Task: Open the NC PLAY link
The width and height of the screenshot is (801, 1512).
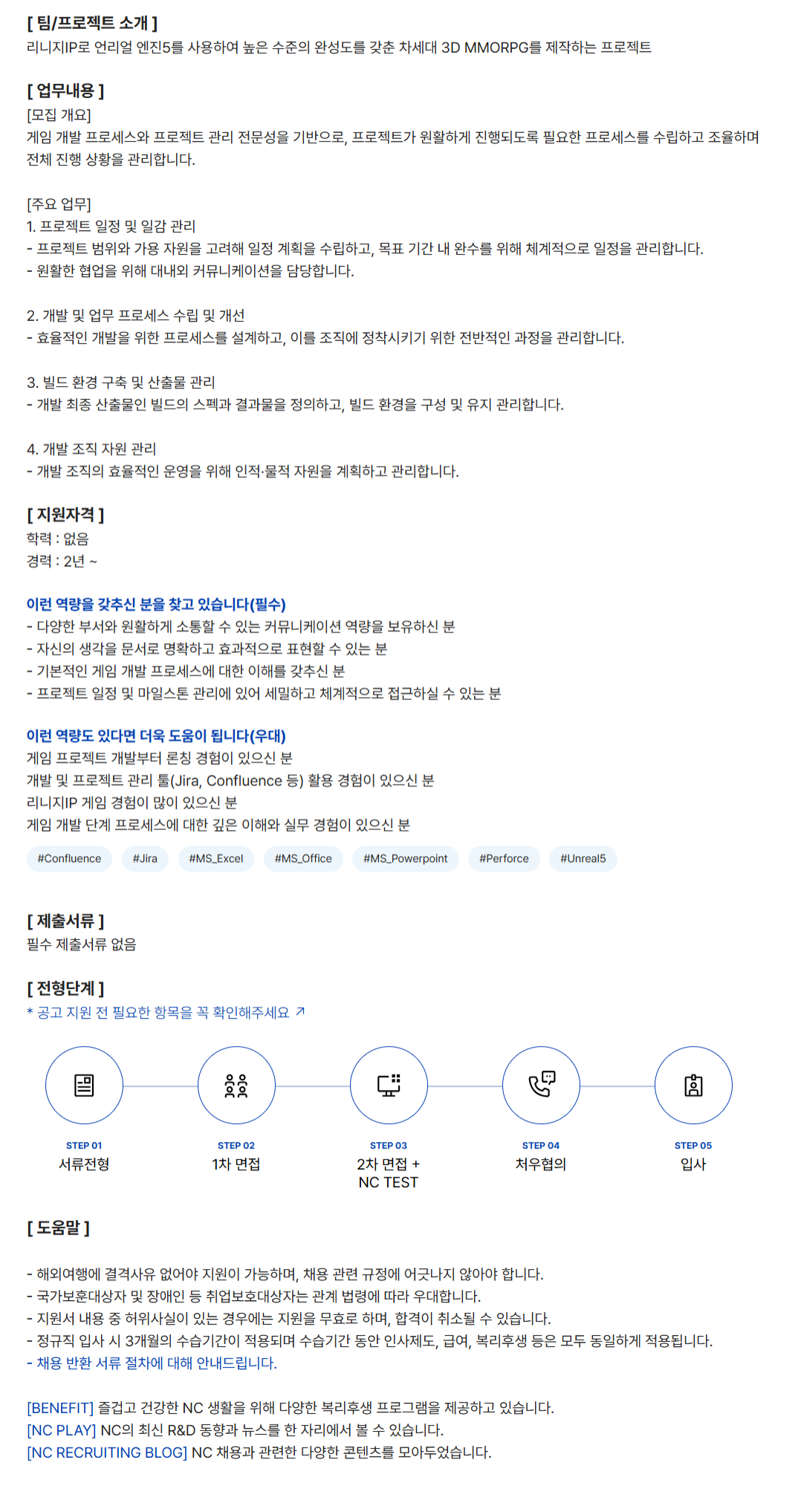Action: [x=62, y=1430]
